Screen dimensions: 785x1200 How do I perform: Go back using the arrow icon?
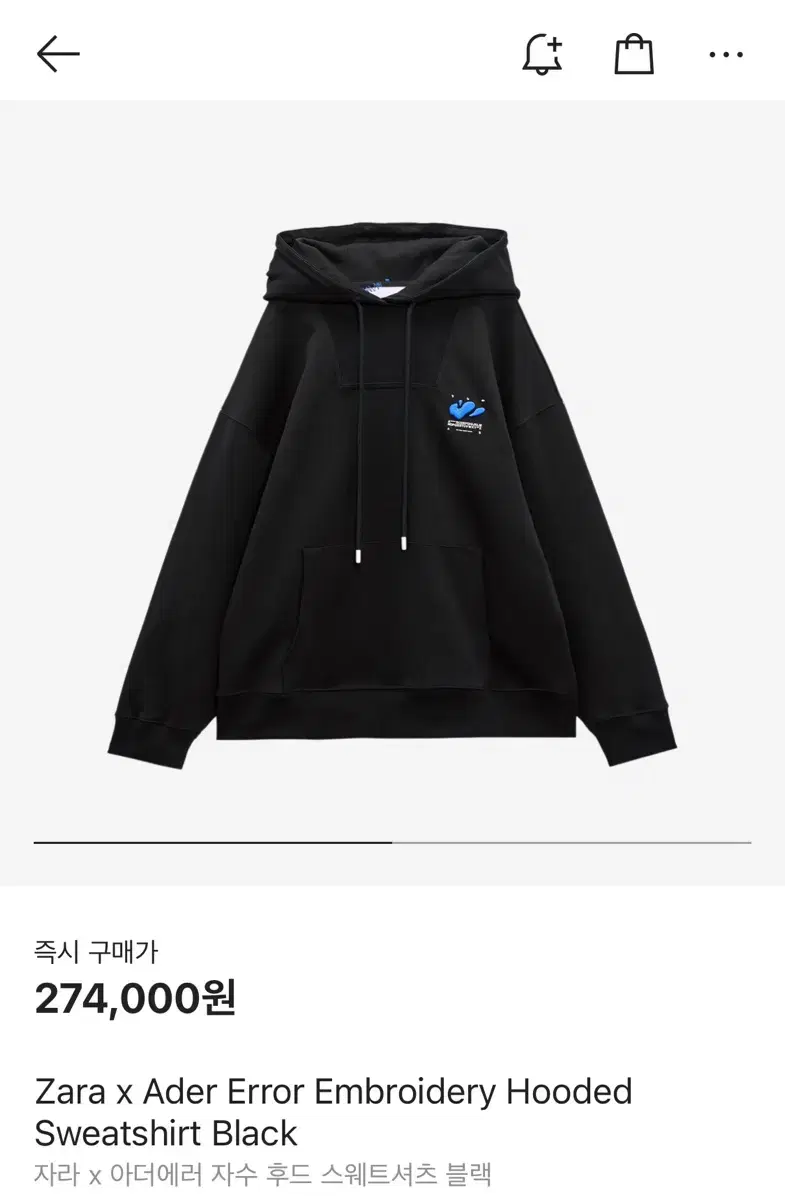(58, 54)
